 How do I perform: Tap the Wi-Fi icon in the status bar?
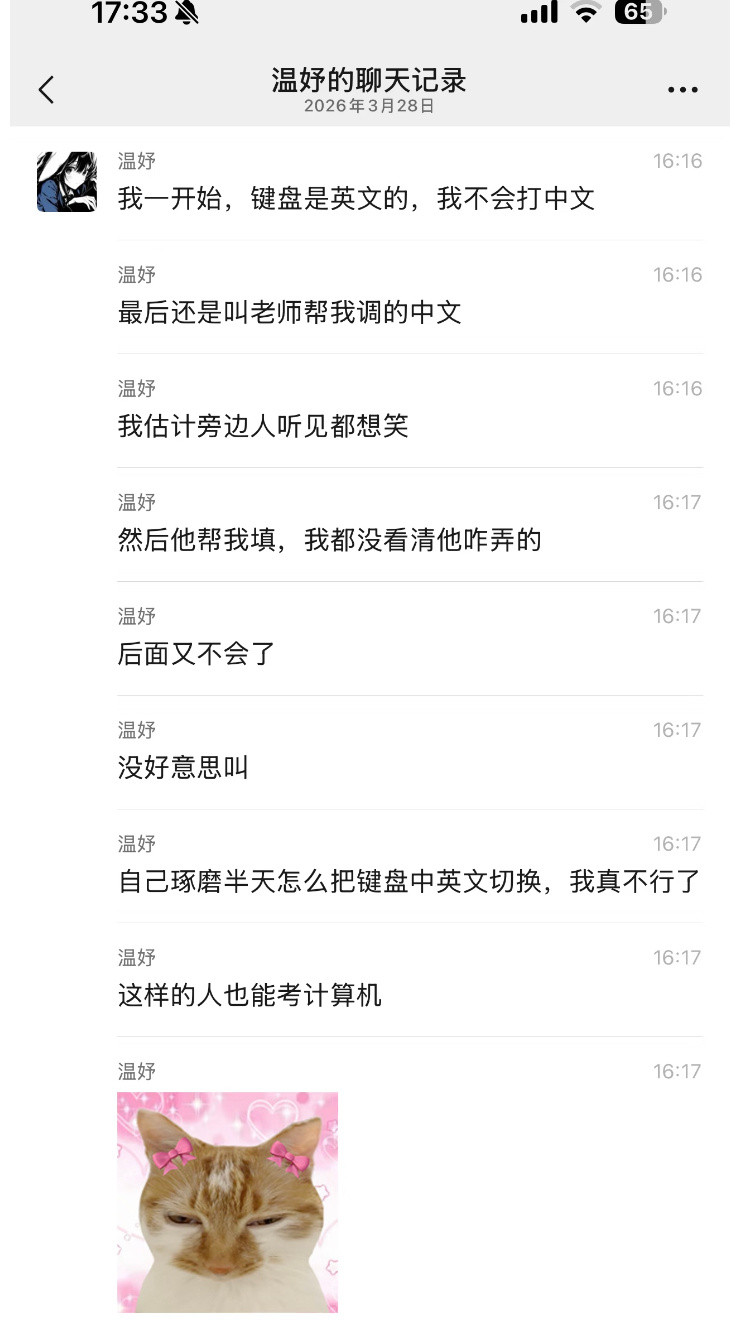(585, 14)
